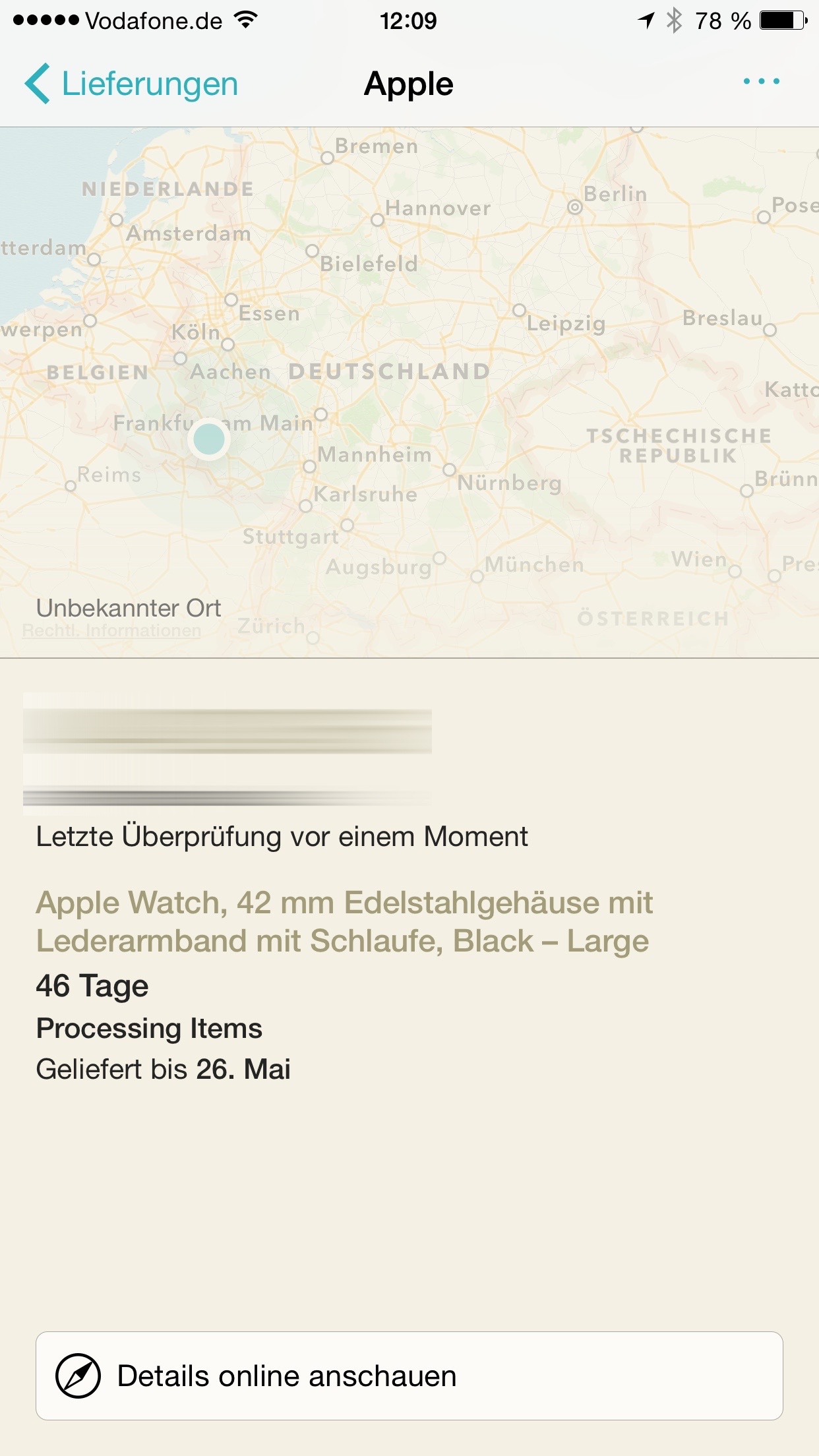Go back to Lieferungen
Viewport: 819px width, 1456px height.
coord(131,84)
